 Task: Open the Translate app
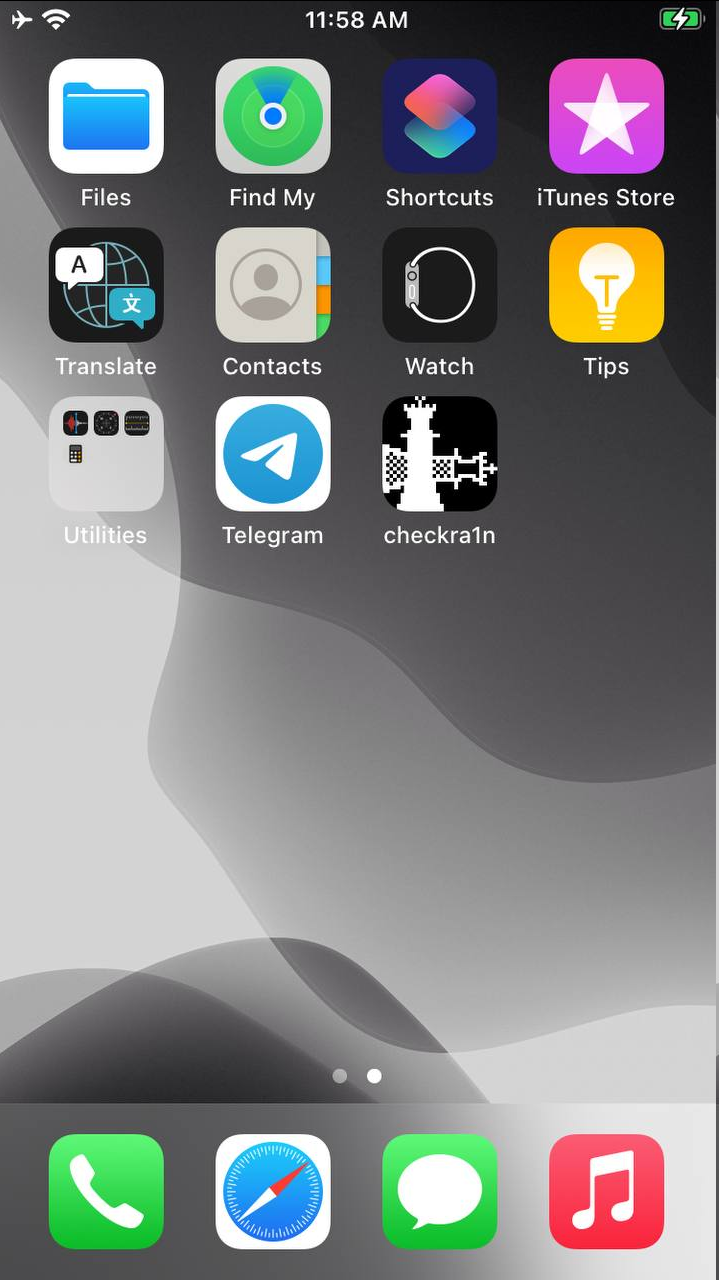(106, 285)
